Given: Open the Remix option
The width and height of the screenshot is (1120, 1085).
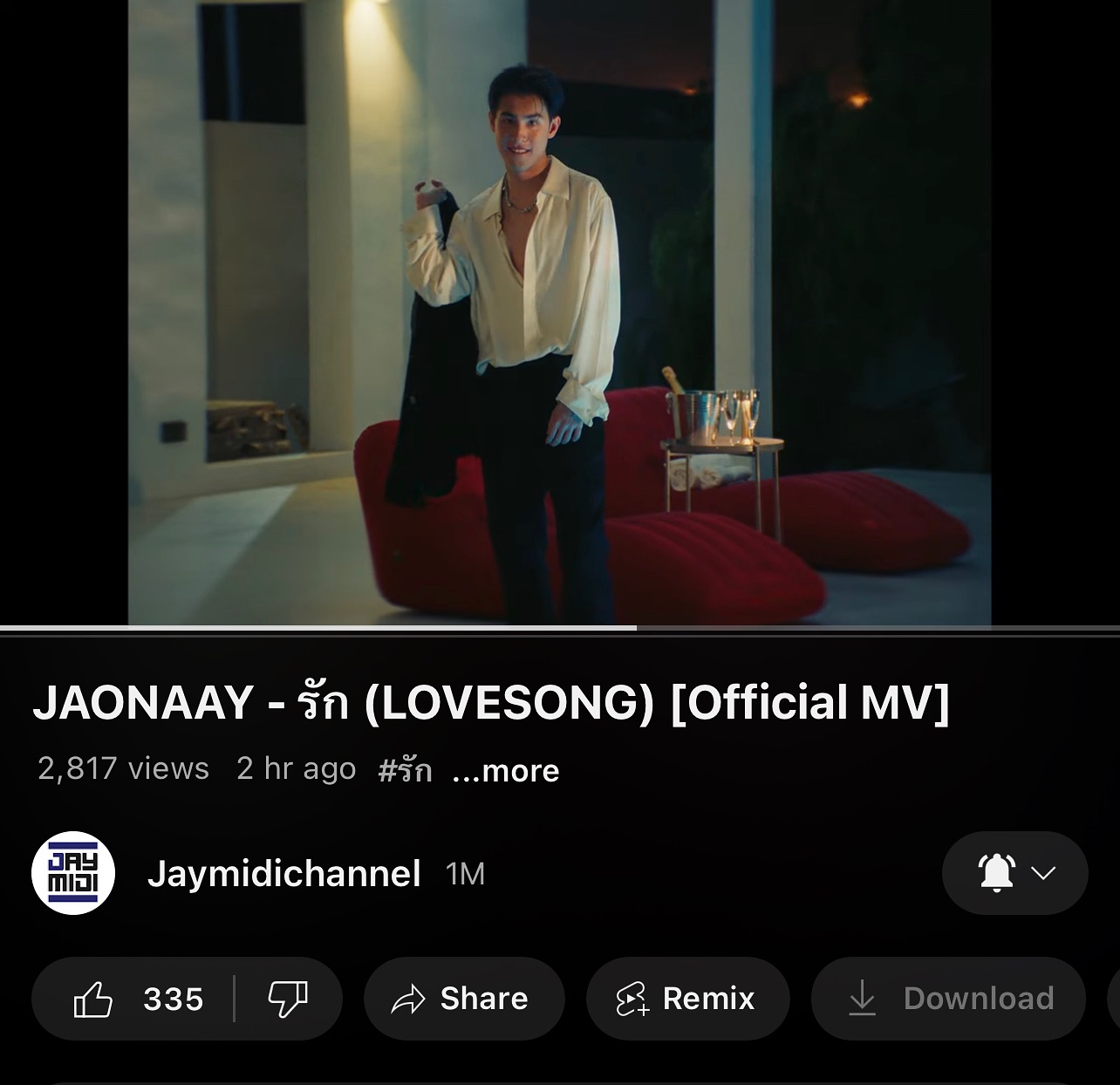Looking at the screenshot, I should point(687,999).
